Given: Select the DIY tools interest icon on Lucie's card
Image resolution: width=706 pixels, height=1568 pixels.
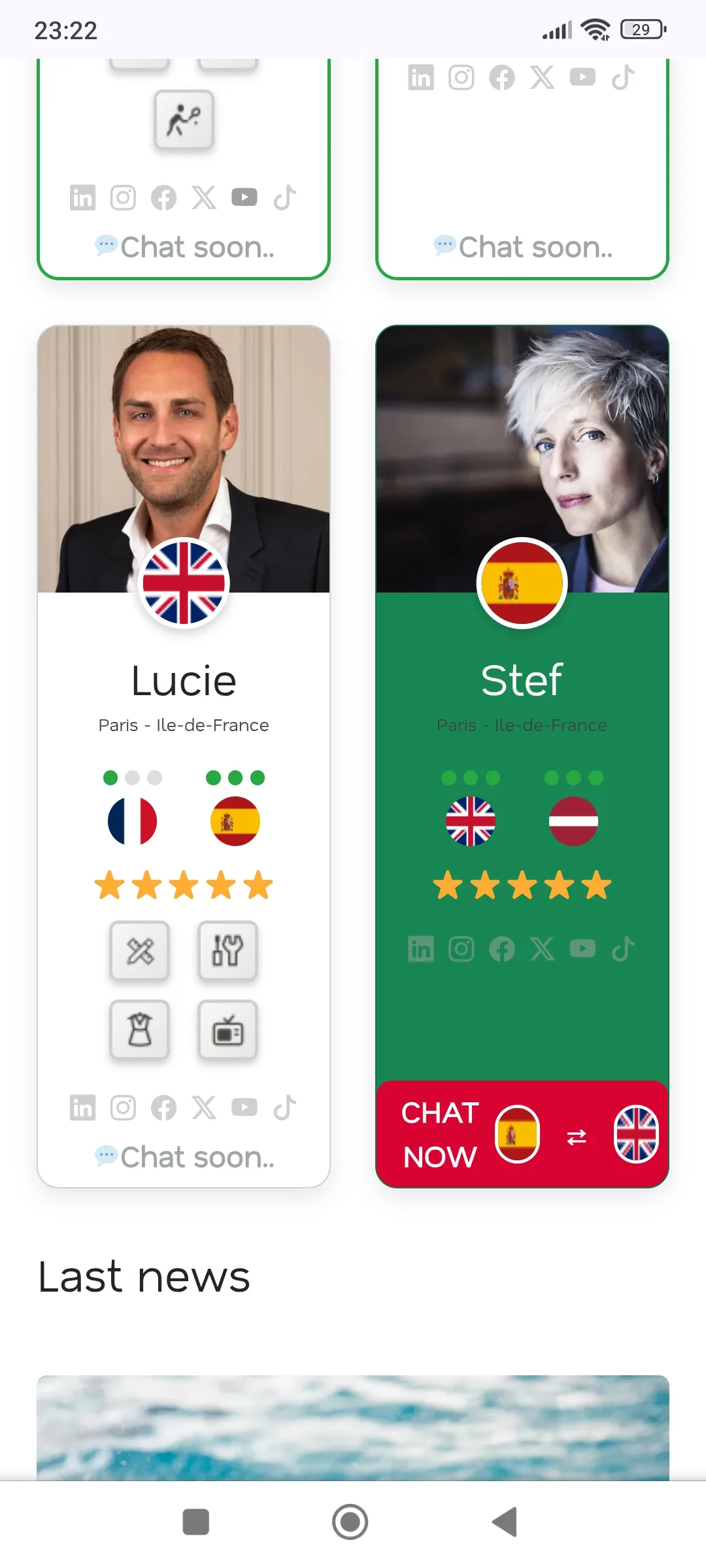Looking at the screenshot, I should [227, 951].
